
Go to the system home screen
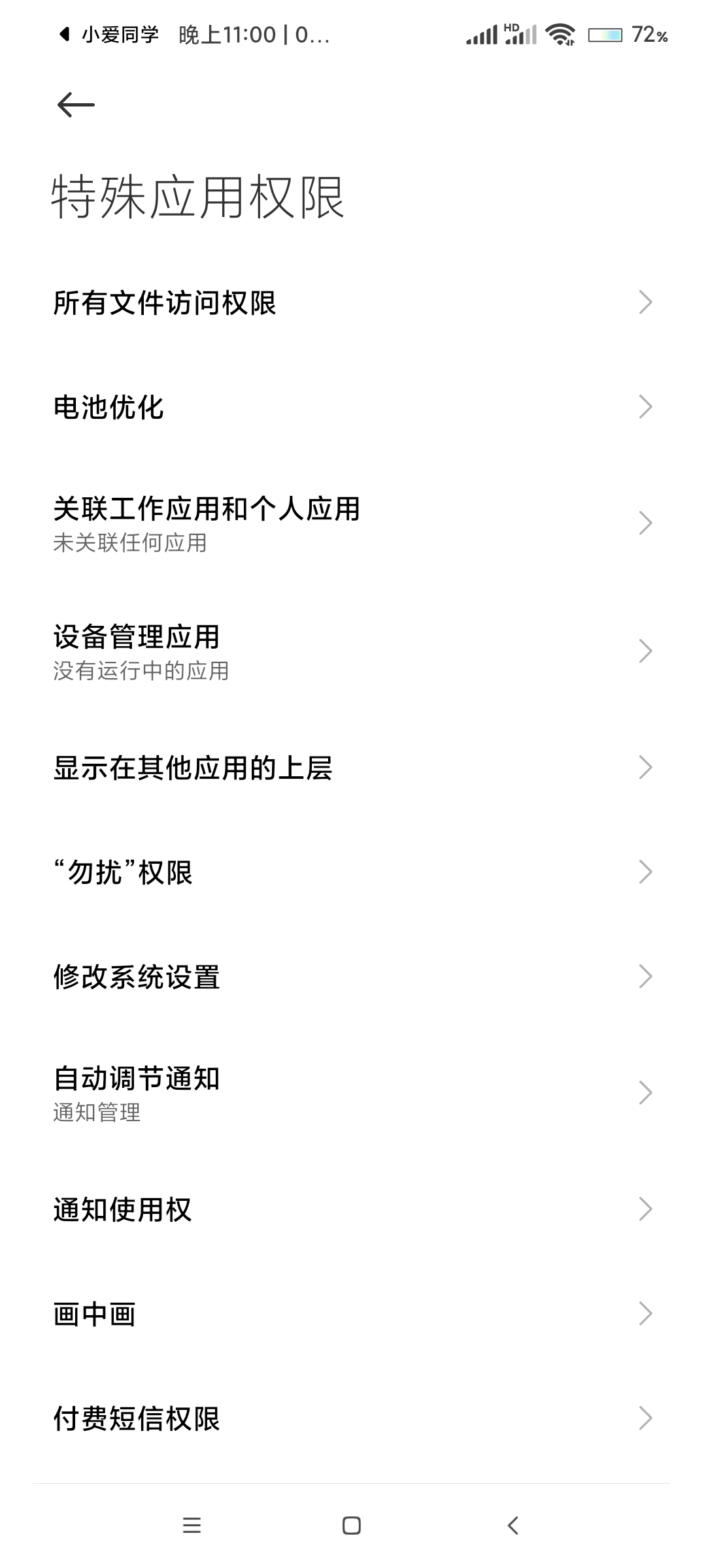352,1526
